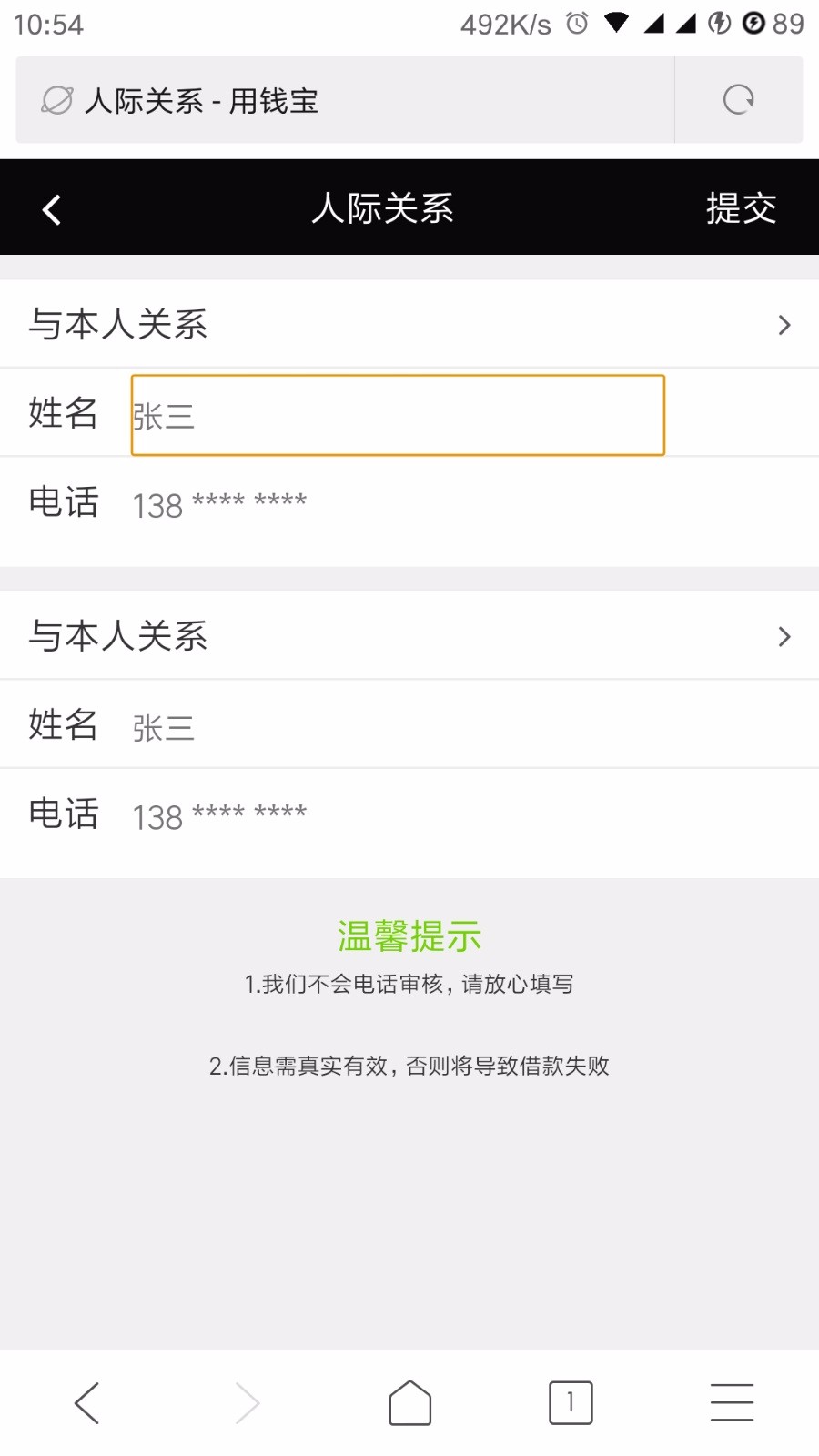The width and height of the screenshot is (819, 1456).
Task: Open the browser menu
Action: point(732,1402)
